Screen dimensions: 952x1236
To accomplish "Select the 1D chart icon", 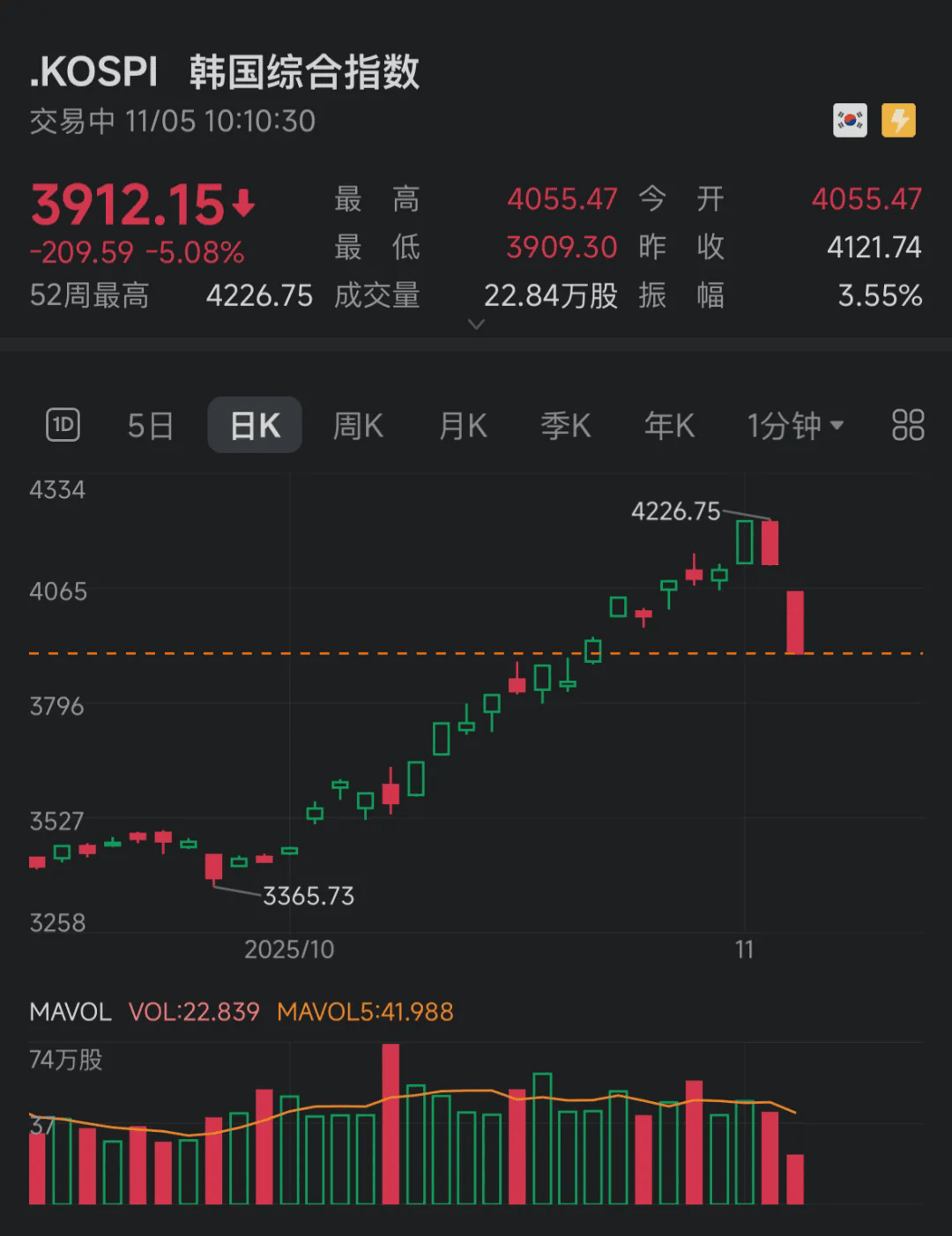I will [x=63, y=425].
